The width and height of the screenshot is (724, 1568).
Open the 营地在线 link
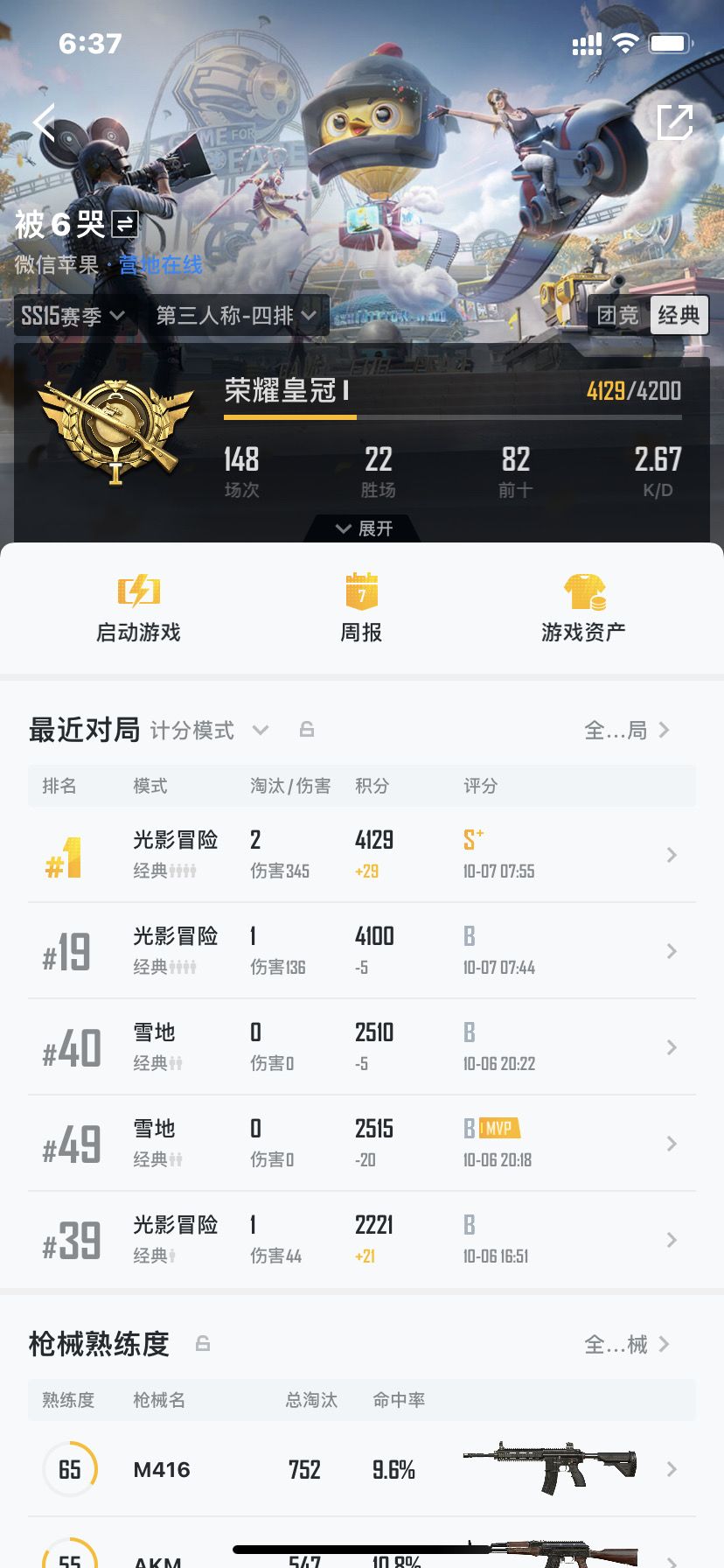coord(161,265)
